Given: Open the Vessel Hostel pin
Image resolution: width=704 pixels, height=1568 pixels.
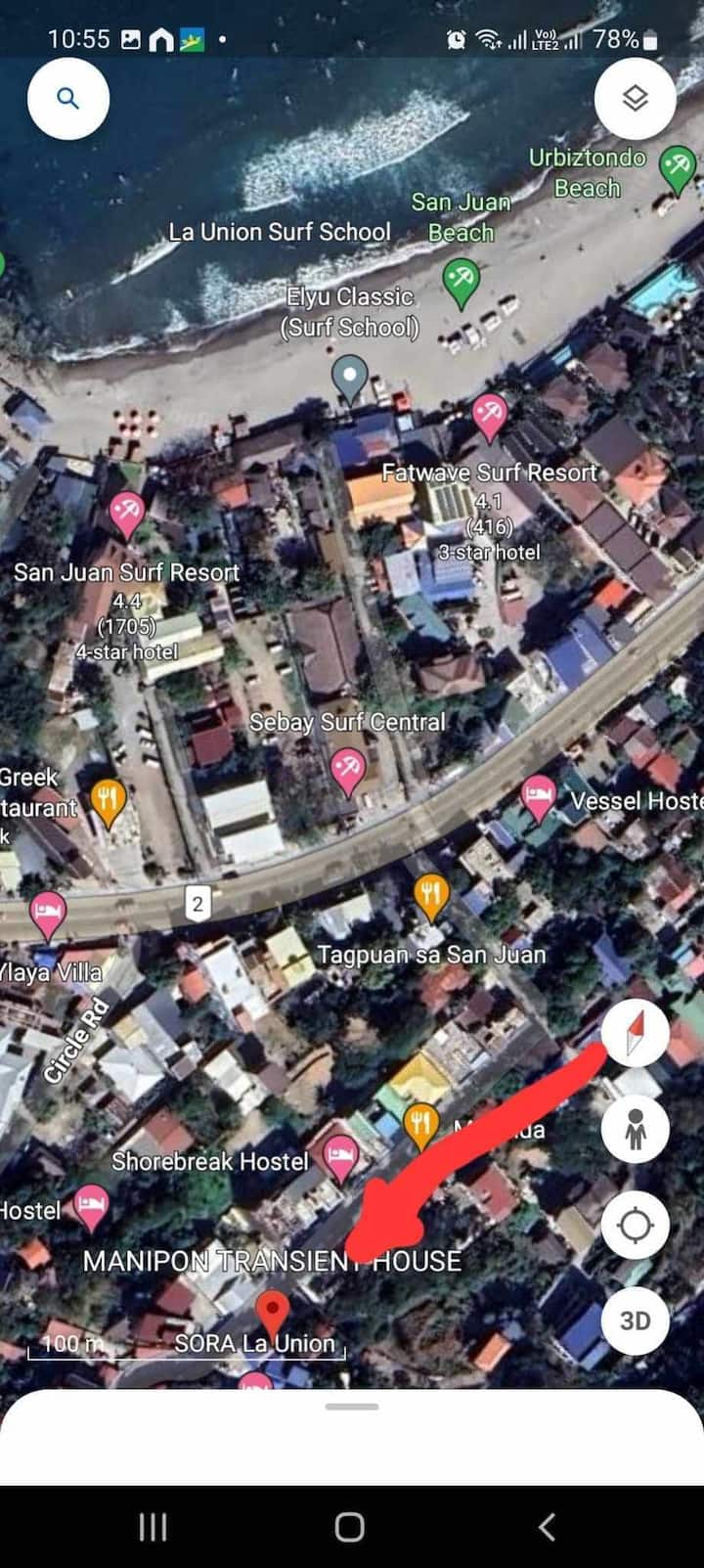Looking at the screenshot, I should click(x=538, y=796).
